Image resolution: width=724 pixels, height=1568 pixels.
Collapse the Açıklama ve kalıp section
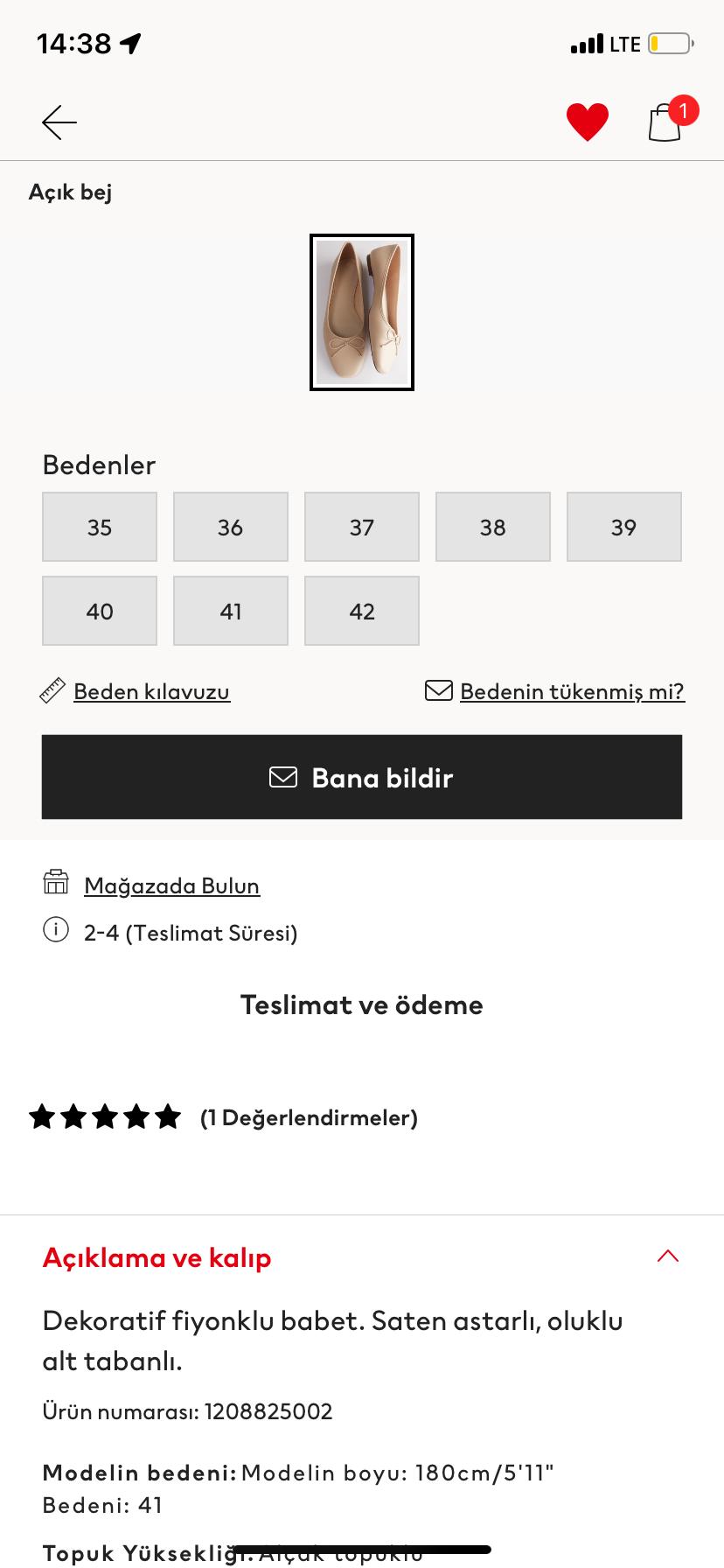[x=668, y=1256]
